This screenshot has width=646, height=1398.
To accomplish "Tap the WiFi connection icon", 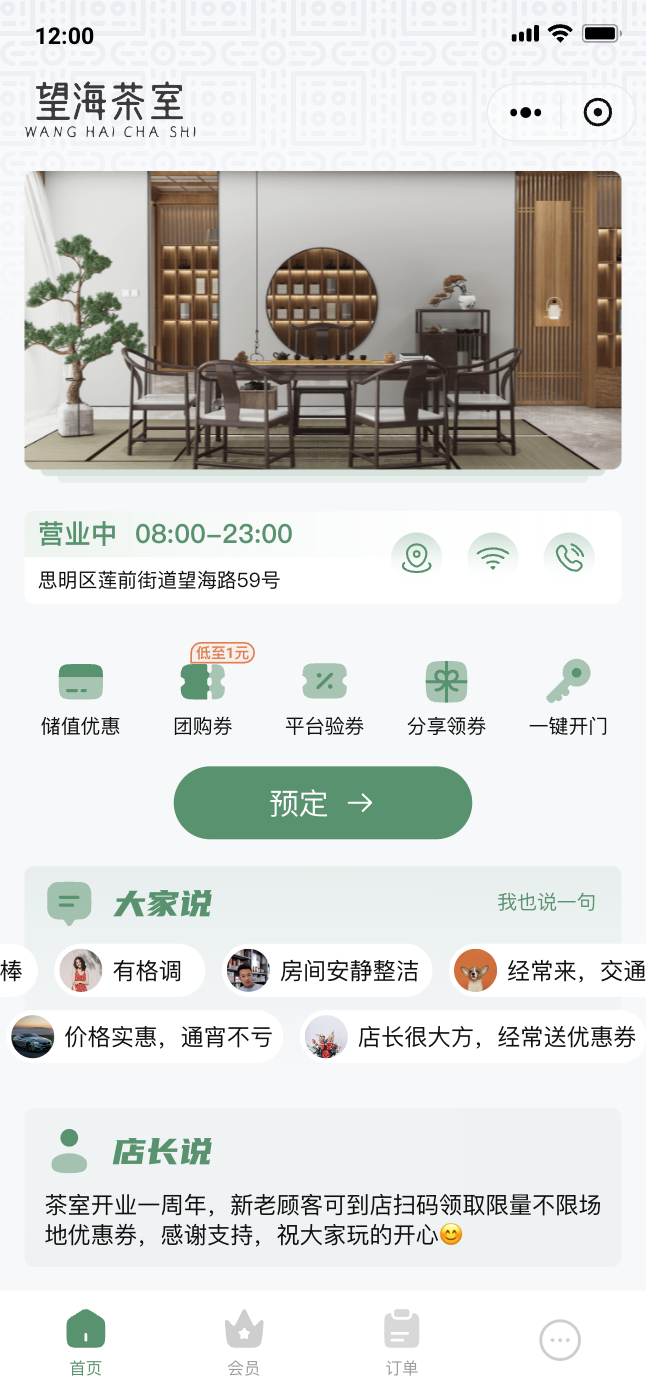I will (x=492, y=558).
